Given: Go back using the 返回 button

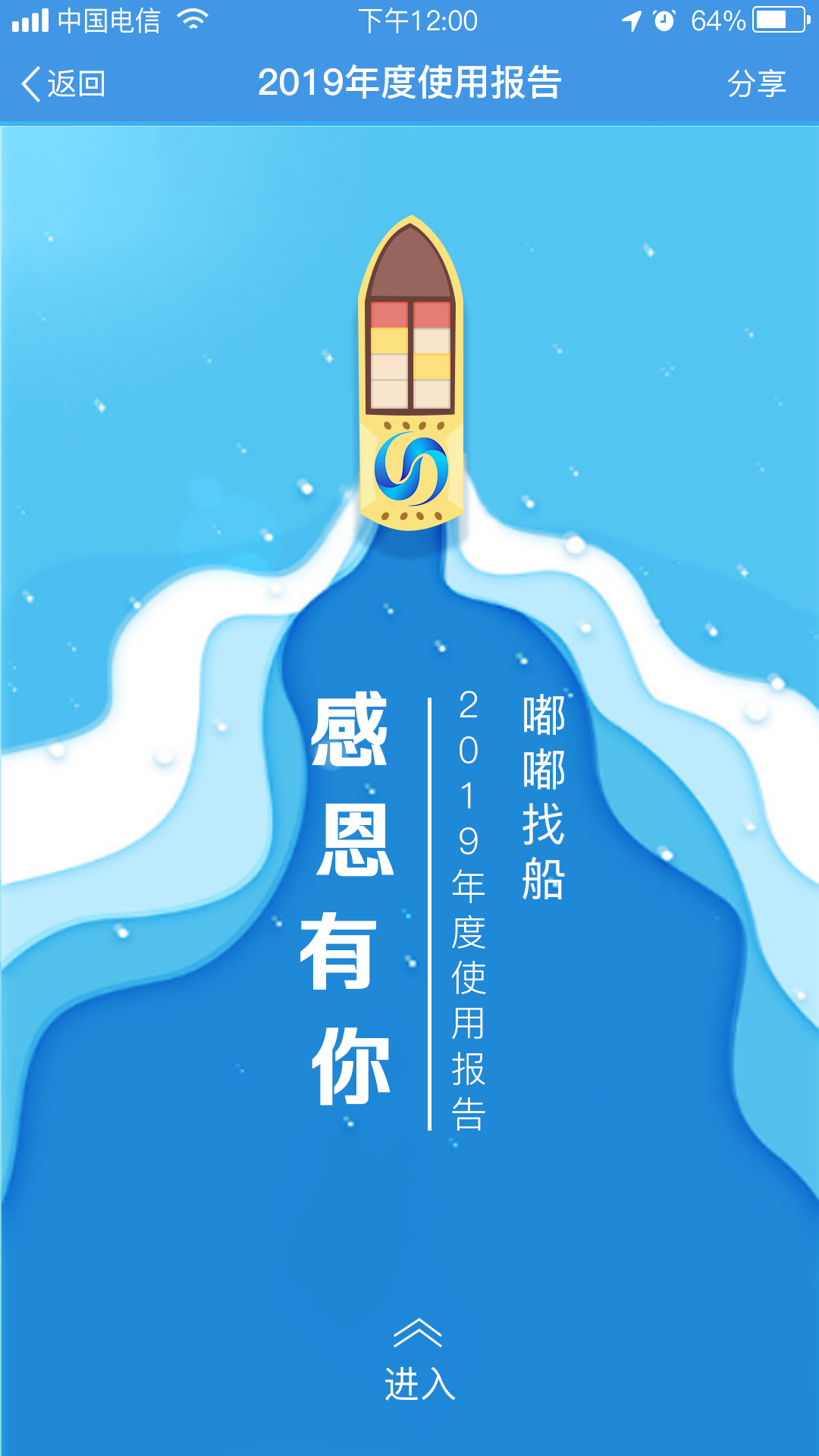Looking at the screenshot, I should [x=64, y=83].
